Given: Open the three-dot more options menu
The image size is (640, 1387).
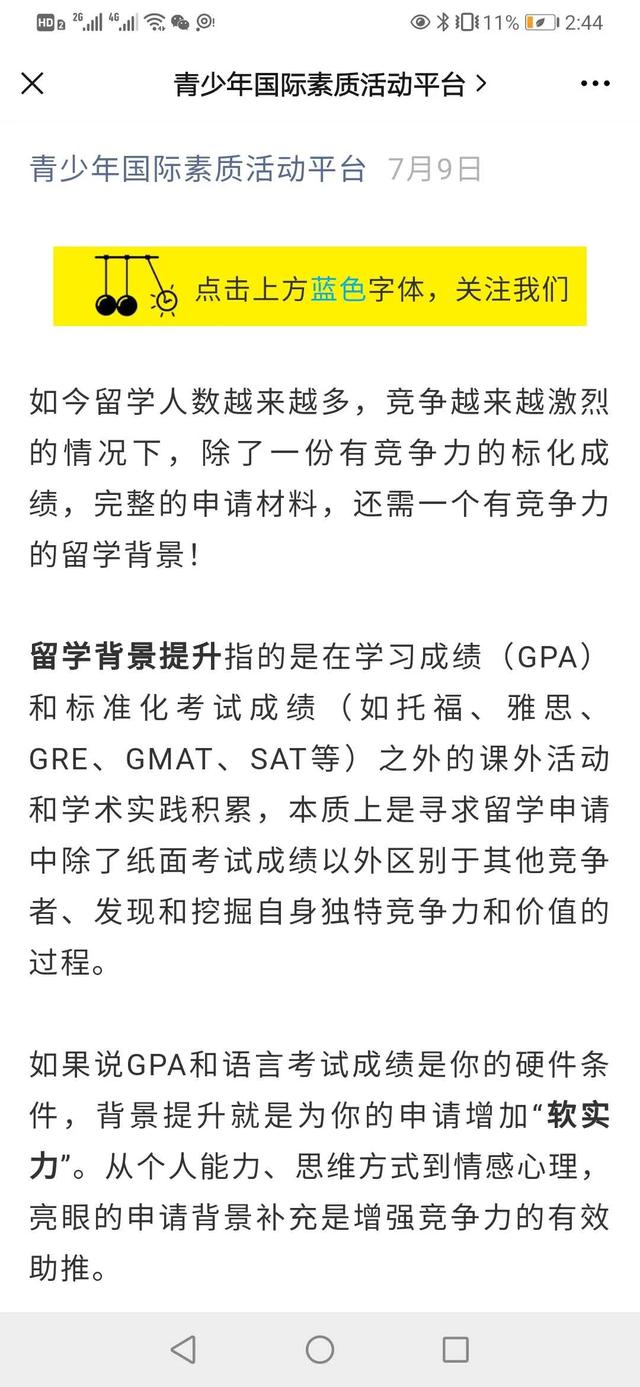Looking at the screenshot, I should click(x=595, y=84).
